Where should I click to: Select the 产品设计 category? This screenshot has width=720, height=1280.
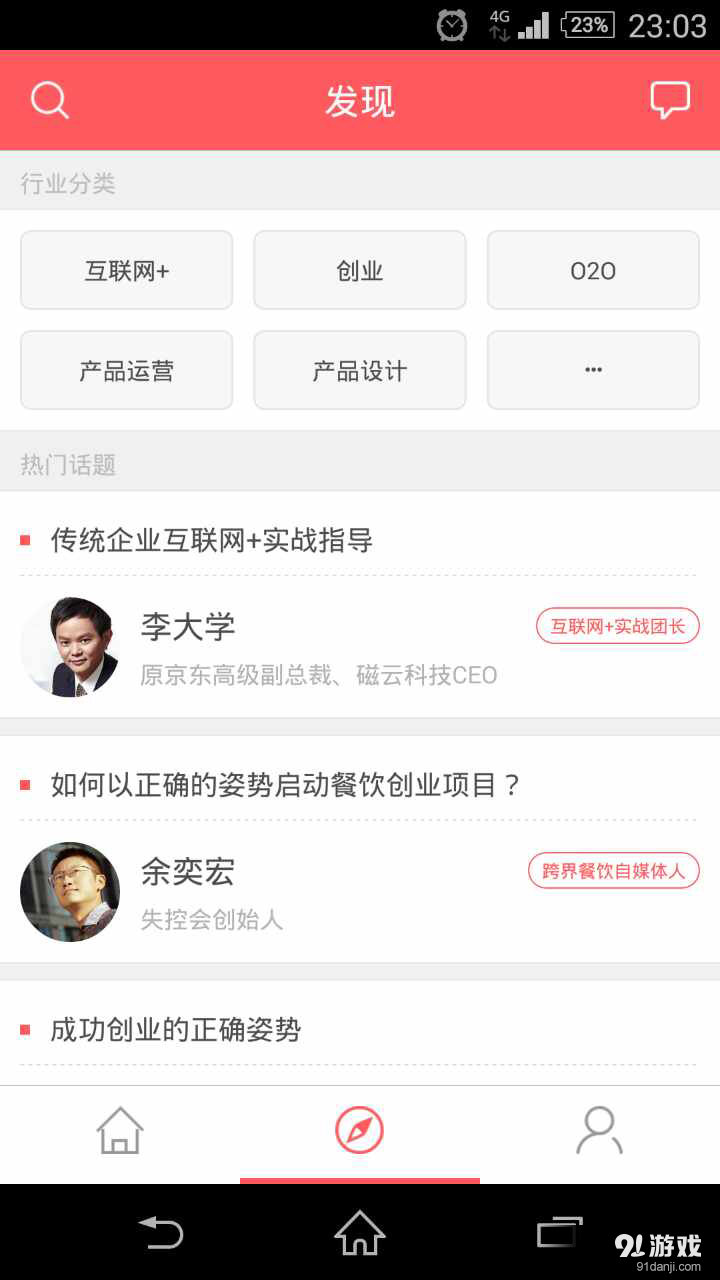pos(360,370)
